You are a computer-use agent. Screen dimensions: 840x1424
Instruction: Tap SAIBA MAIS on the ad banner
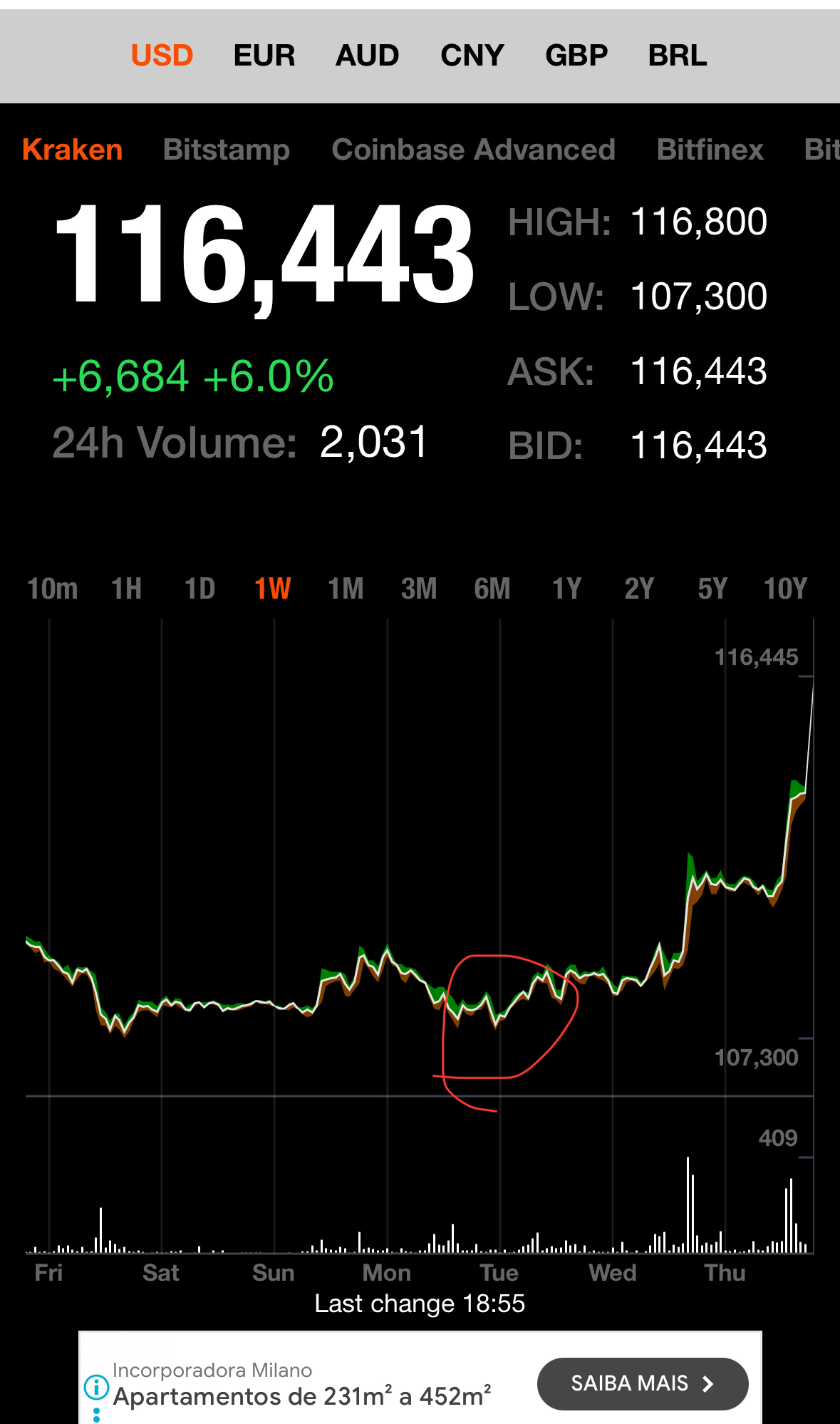[642, 1383]
